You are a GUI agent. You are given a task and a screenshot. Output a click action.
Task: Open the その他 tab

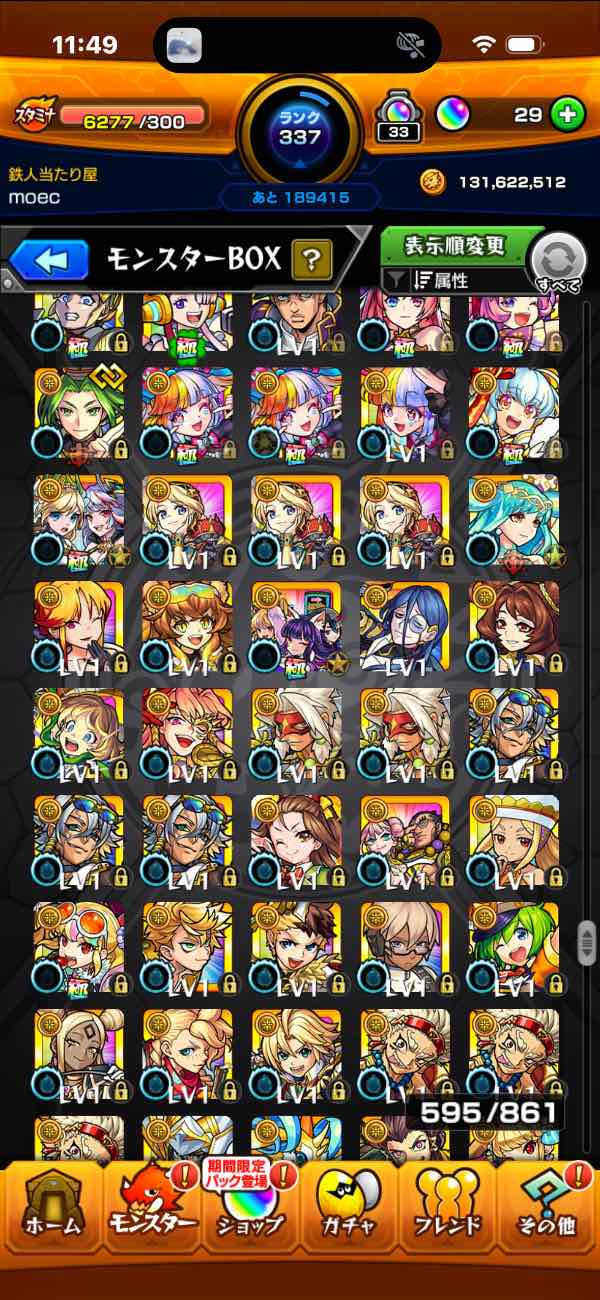(x=549, y=1208)
